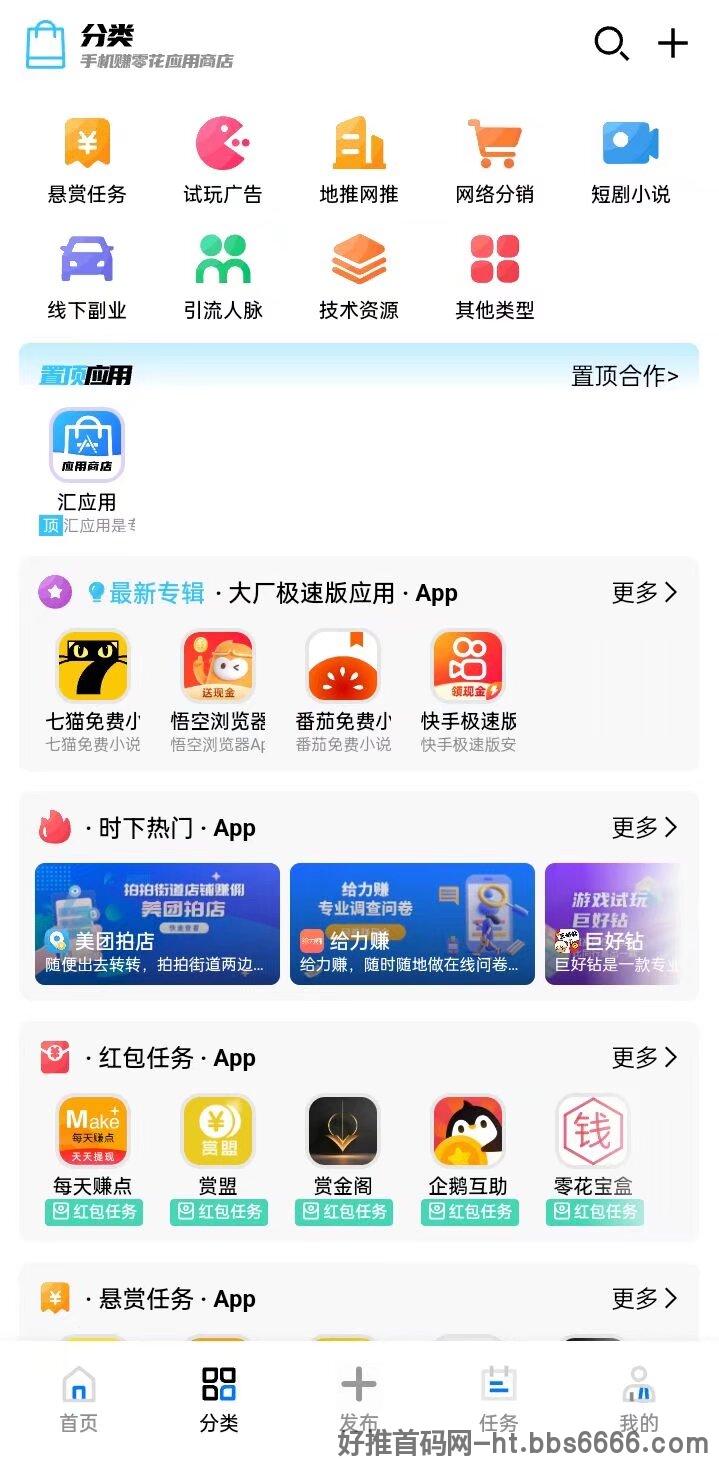
Task: Open the 美团拍店 banner card
Action: click(157, 924)
